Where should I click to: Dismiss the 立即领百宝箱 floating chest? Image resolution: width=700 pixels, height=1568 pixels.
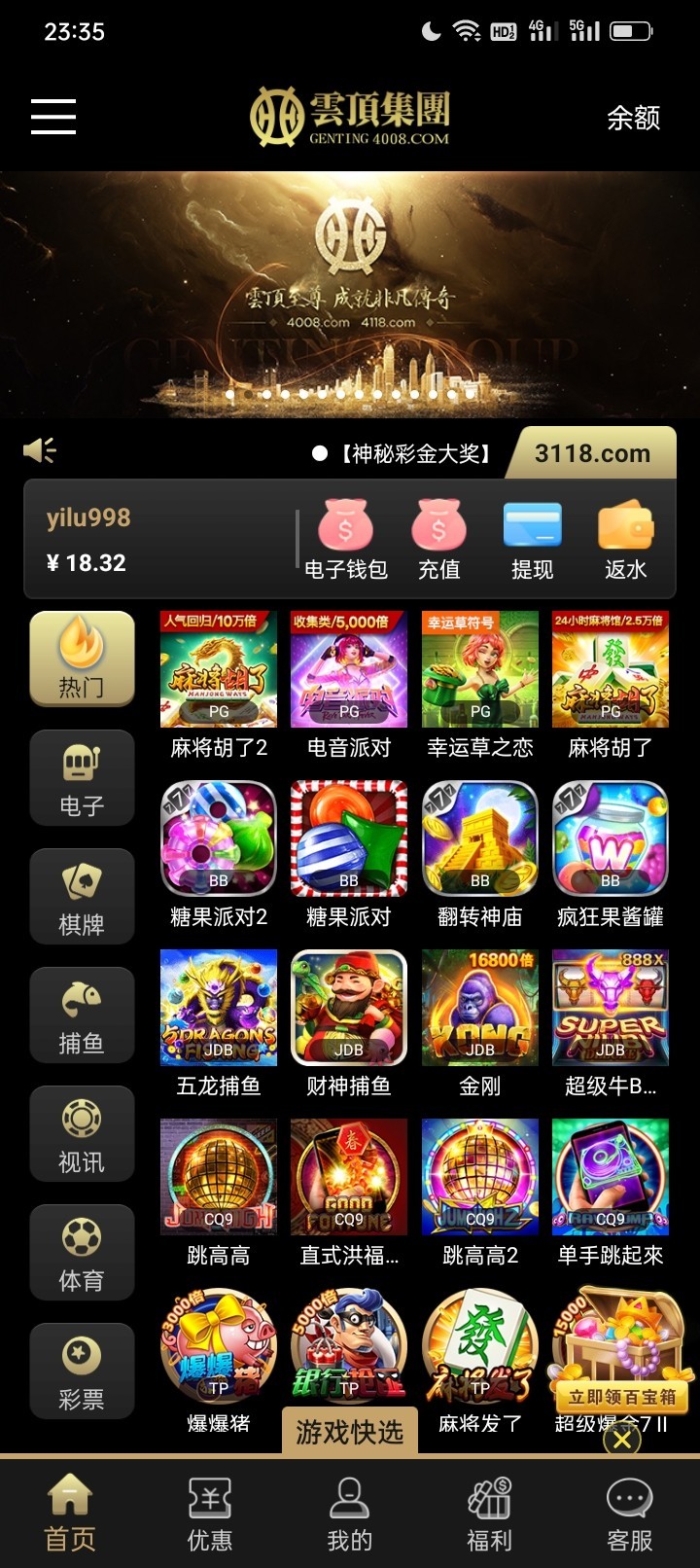point(622,1440)
